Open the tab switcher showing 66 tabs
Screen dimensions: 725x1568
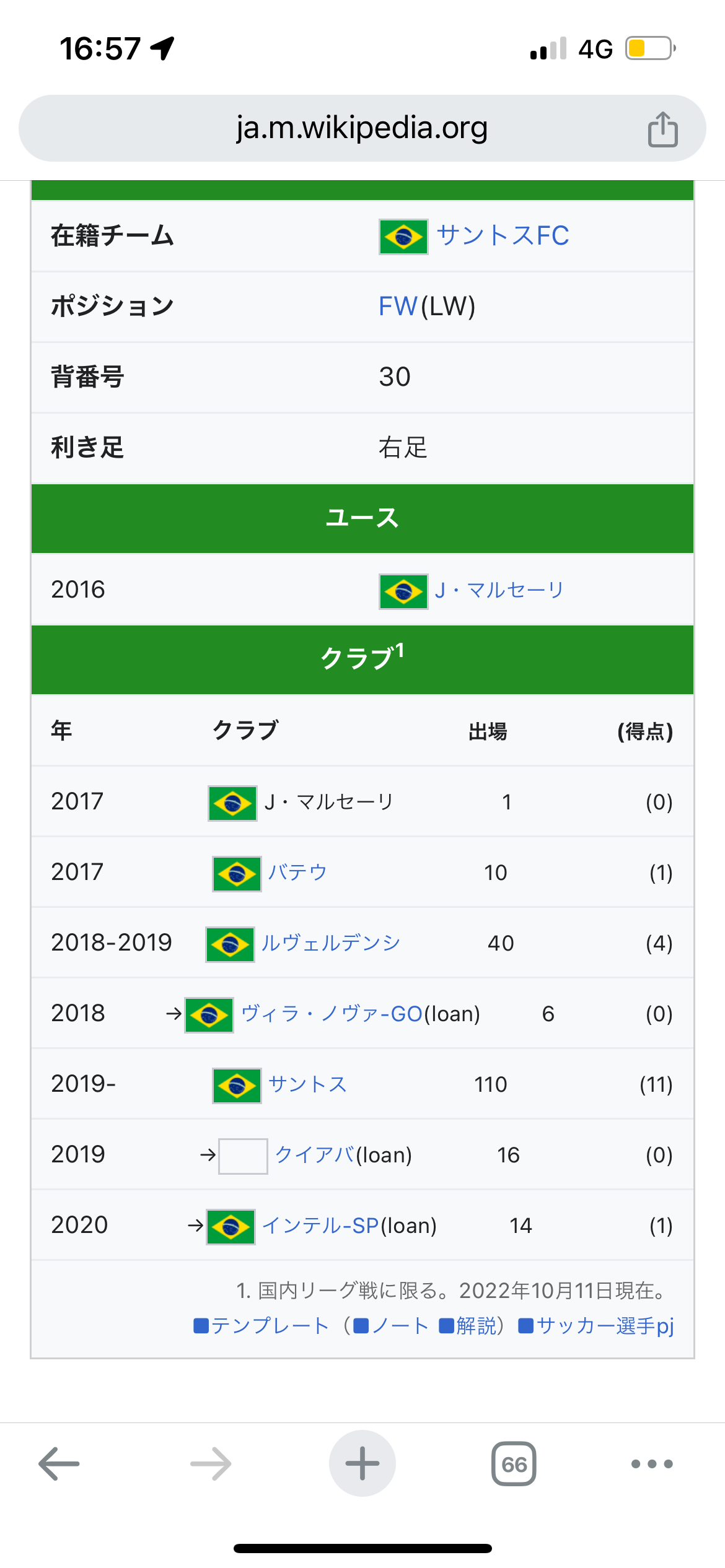(x=514, y=1464)
